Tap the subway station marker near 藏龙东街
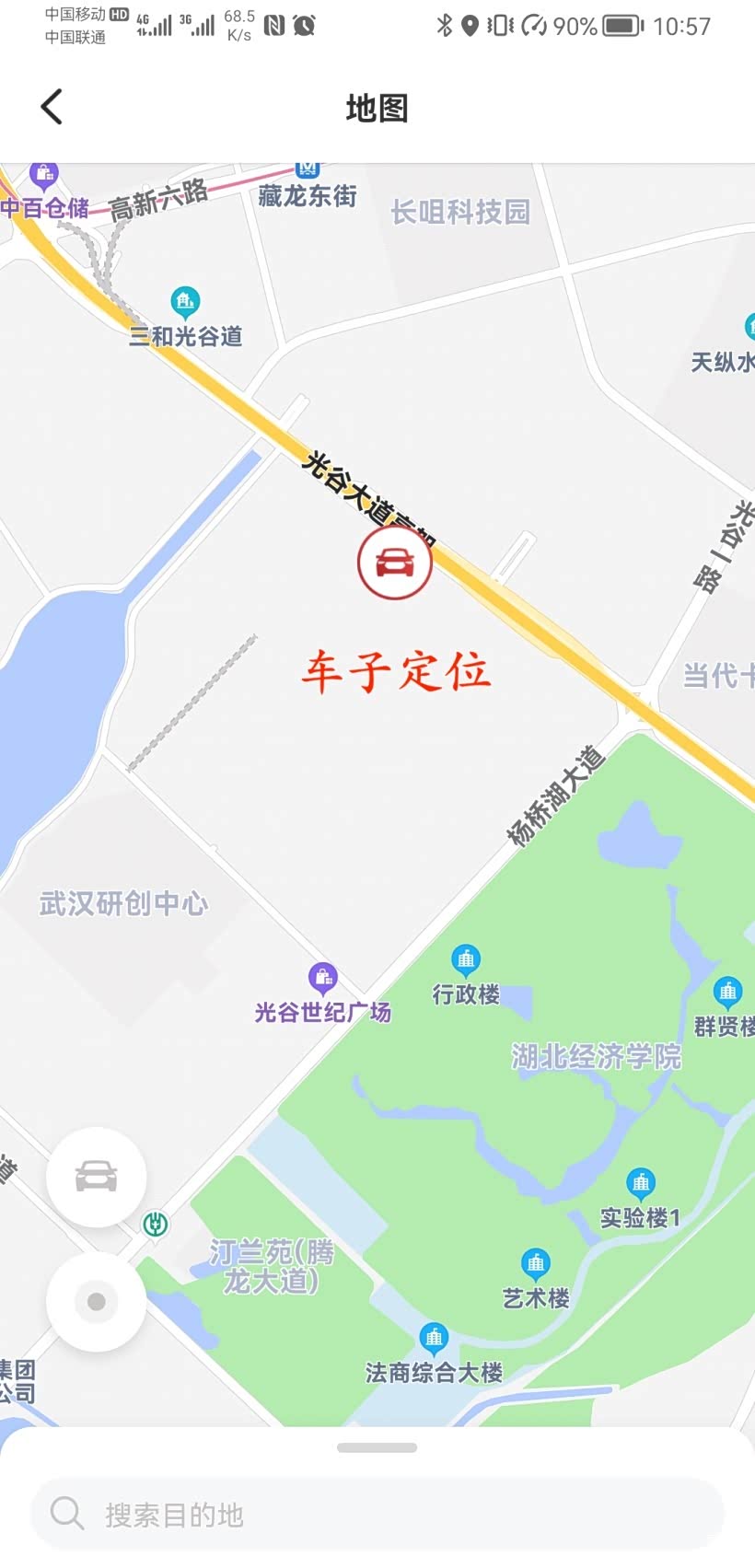The height and width of the screenshot is (1568, 755). [307, 168]
